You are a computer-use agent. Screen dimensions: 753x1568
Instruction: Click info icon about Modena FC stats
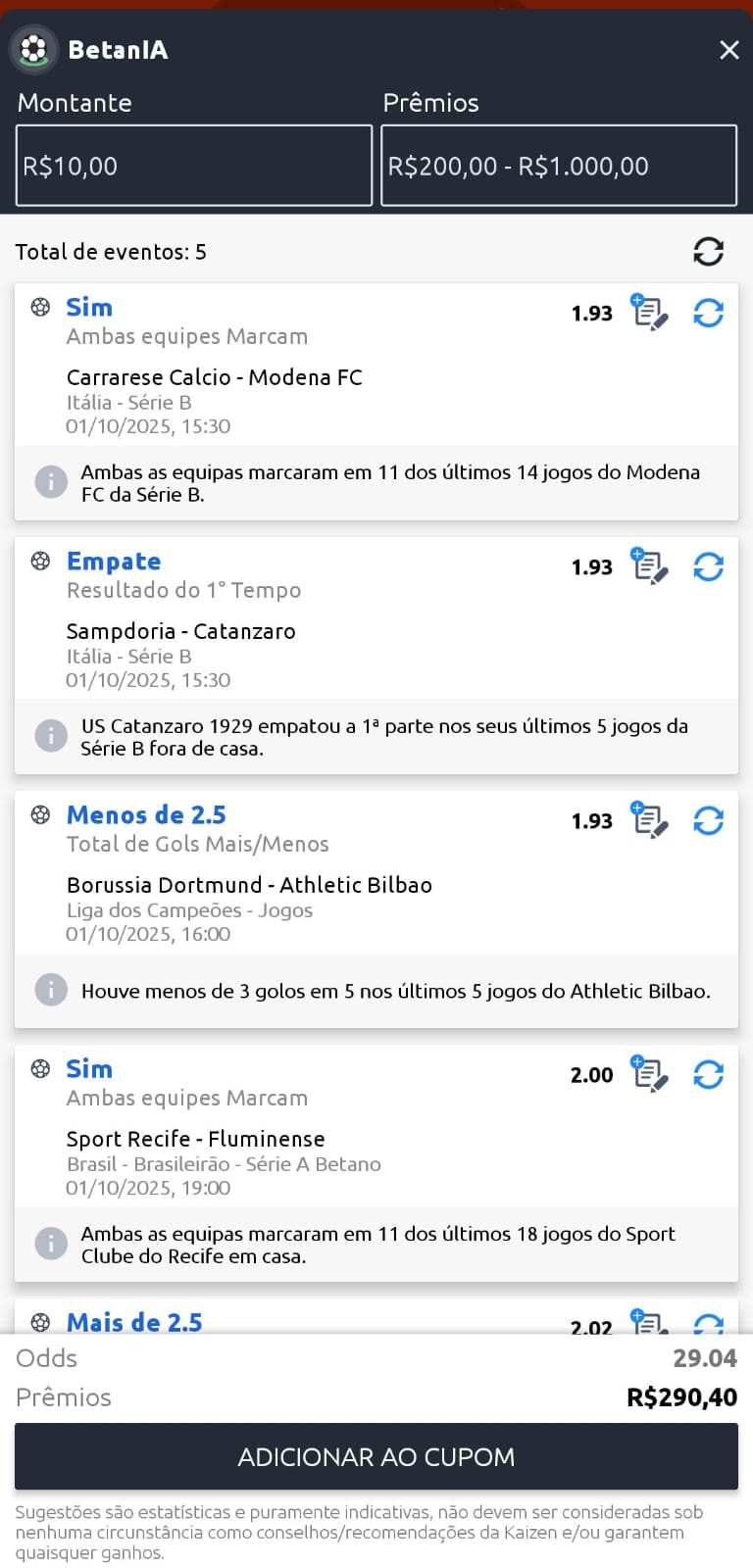click(x=51, y=481)
